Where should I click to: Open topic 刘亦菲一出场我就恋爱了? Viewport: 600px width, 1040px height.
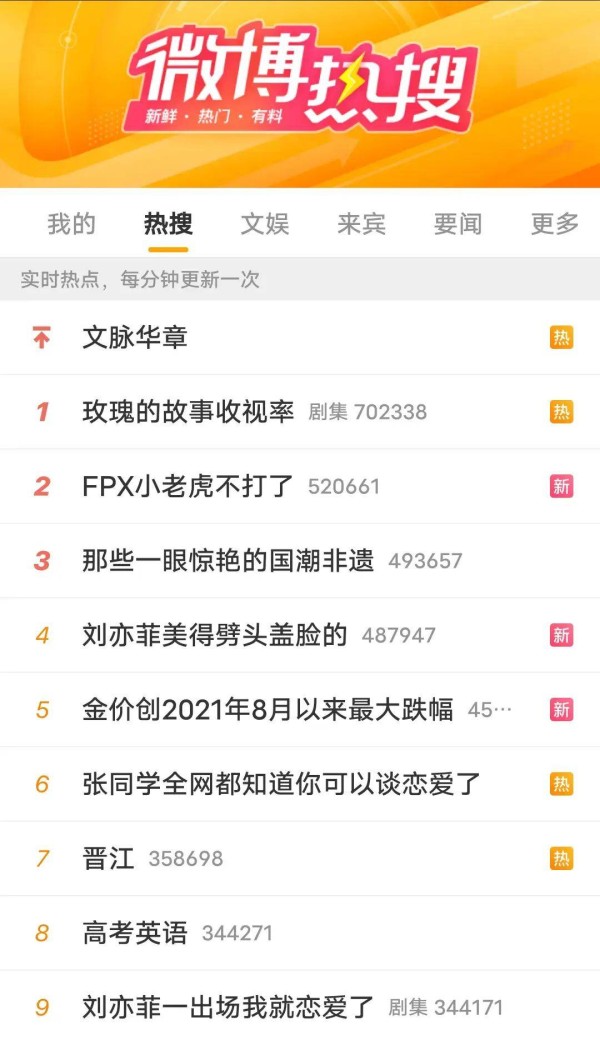(x=300, y=1006)
